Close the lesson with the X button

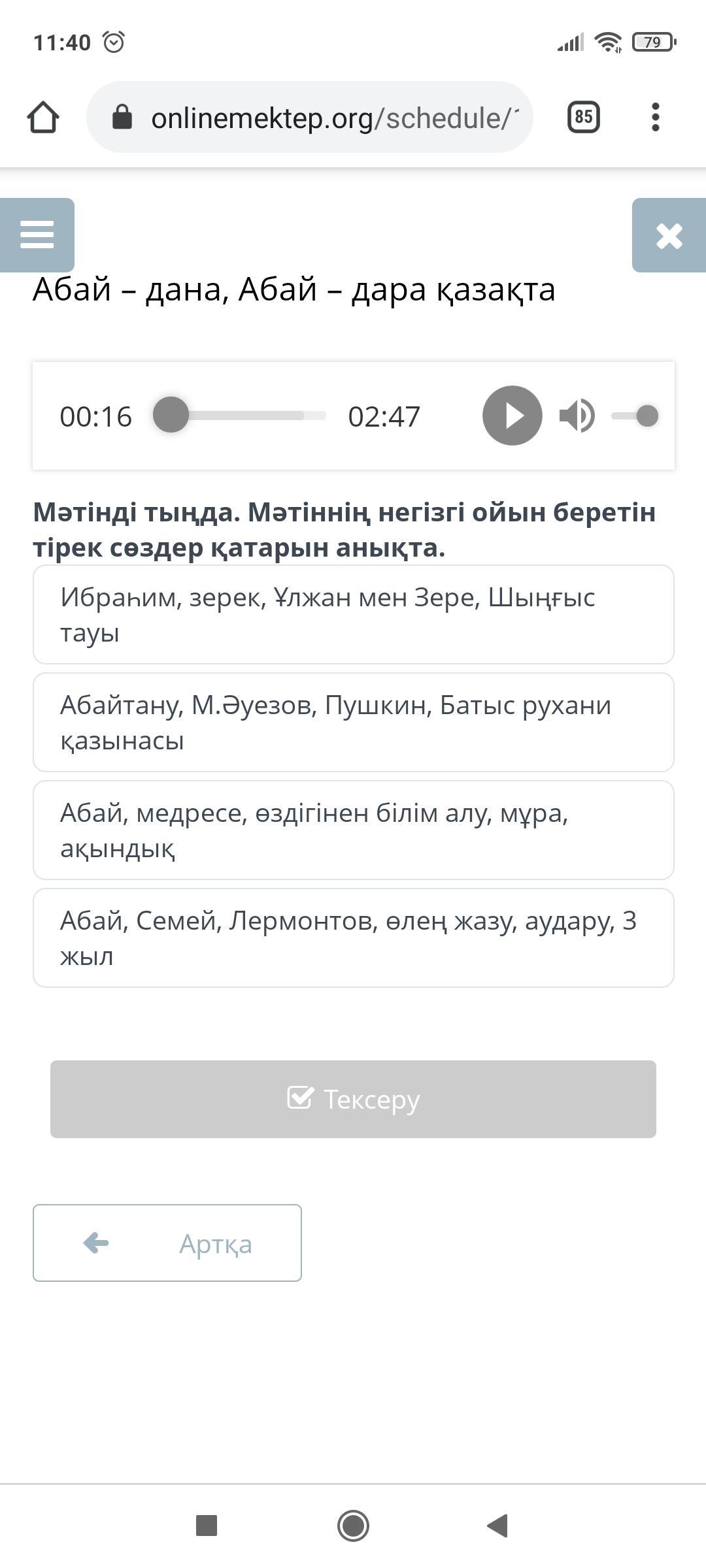(x=669, y=235)
